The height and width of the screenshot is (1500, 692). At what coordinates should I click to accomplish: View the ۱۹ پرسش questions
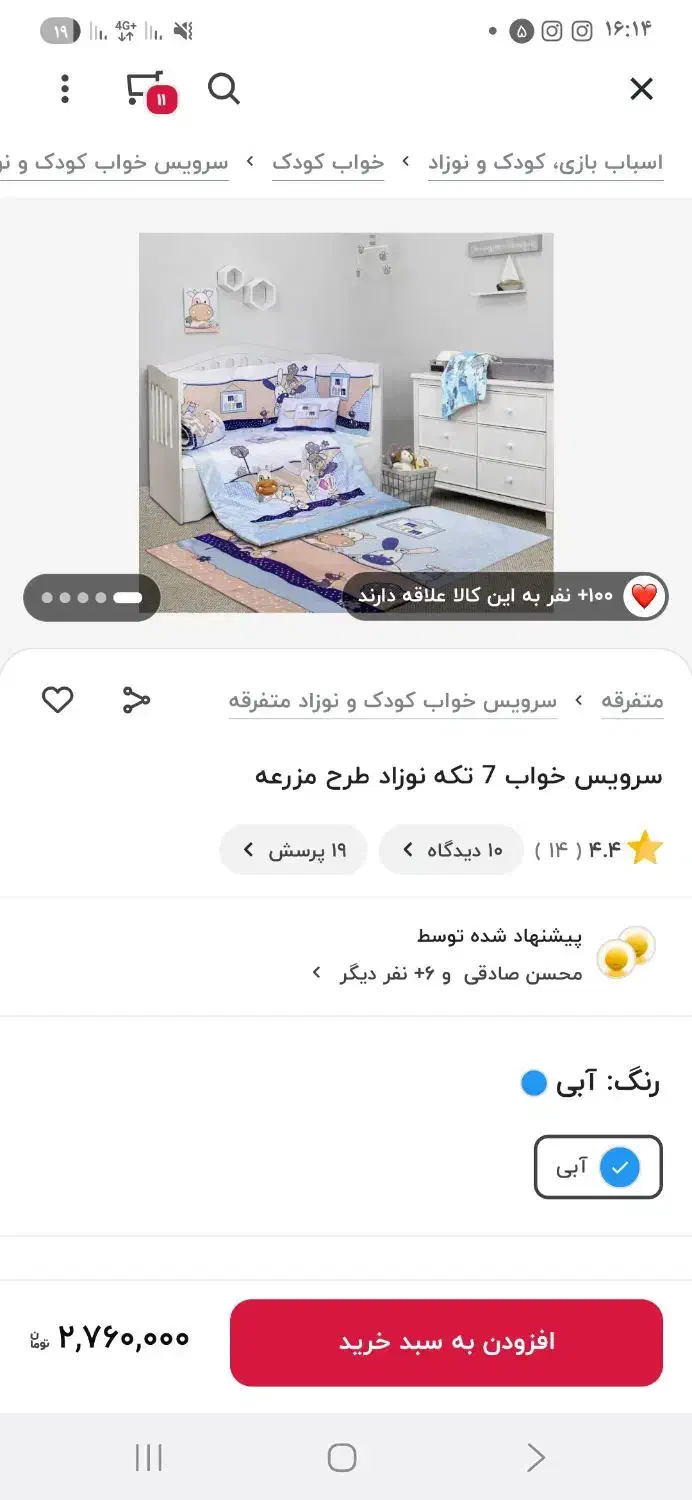click(294, 850)
